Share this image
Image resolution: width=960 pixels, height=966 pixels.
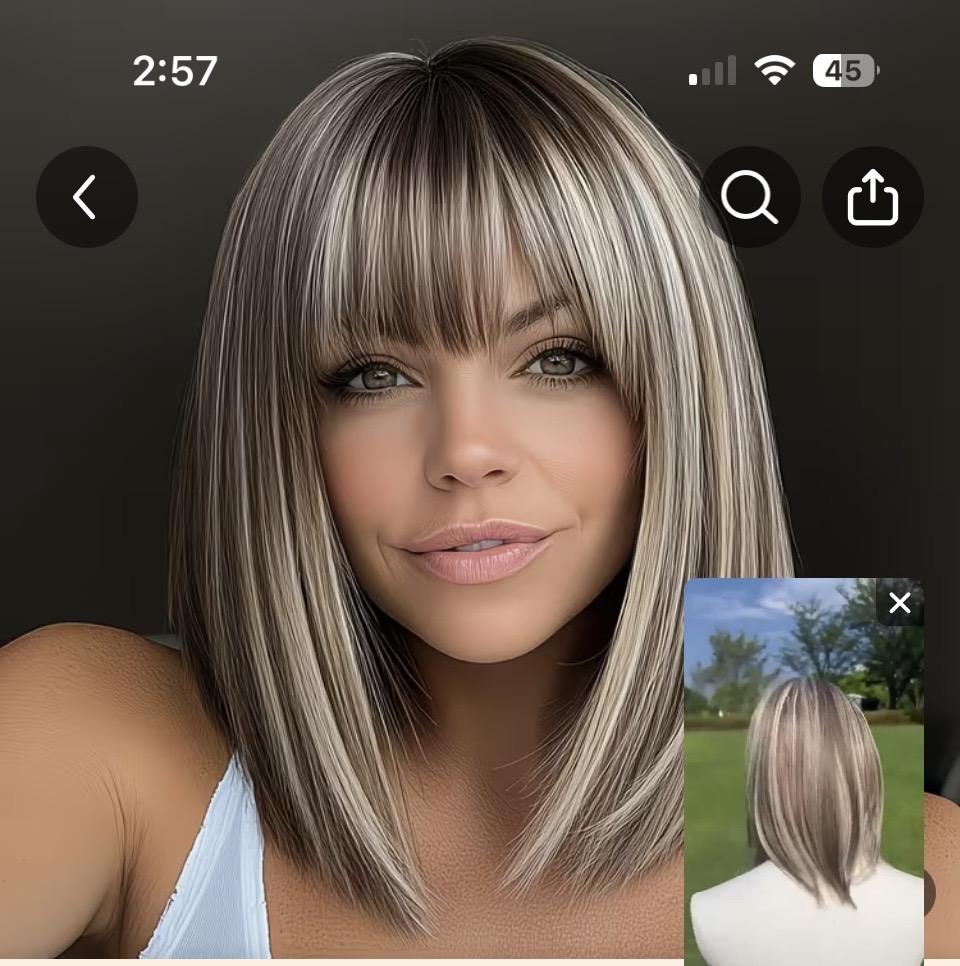[872, 197]
